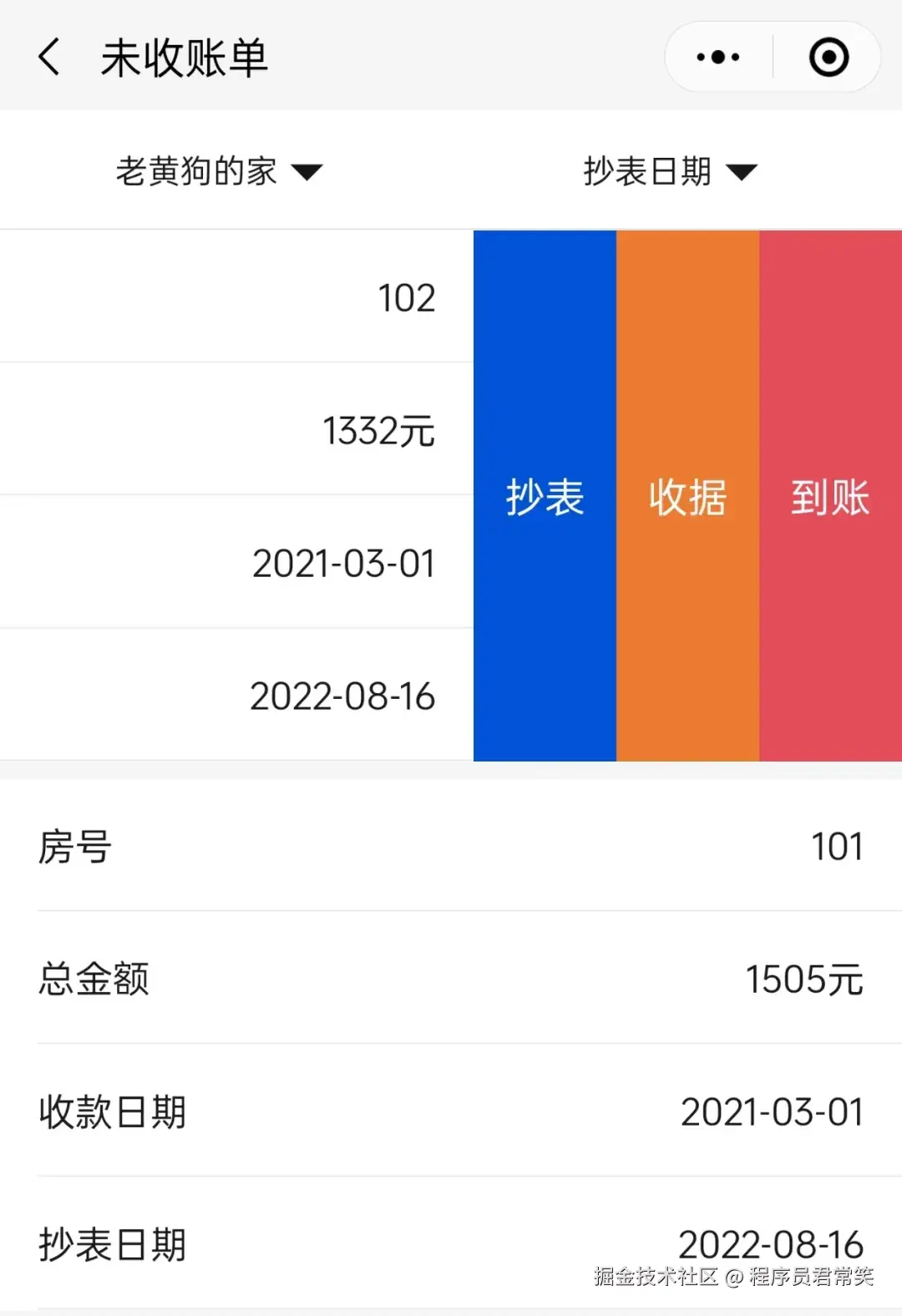Expand the meter reading date filter
Image resolution: width=902 pixels, height=1316 pixels.
coord(668,170)
